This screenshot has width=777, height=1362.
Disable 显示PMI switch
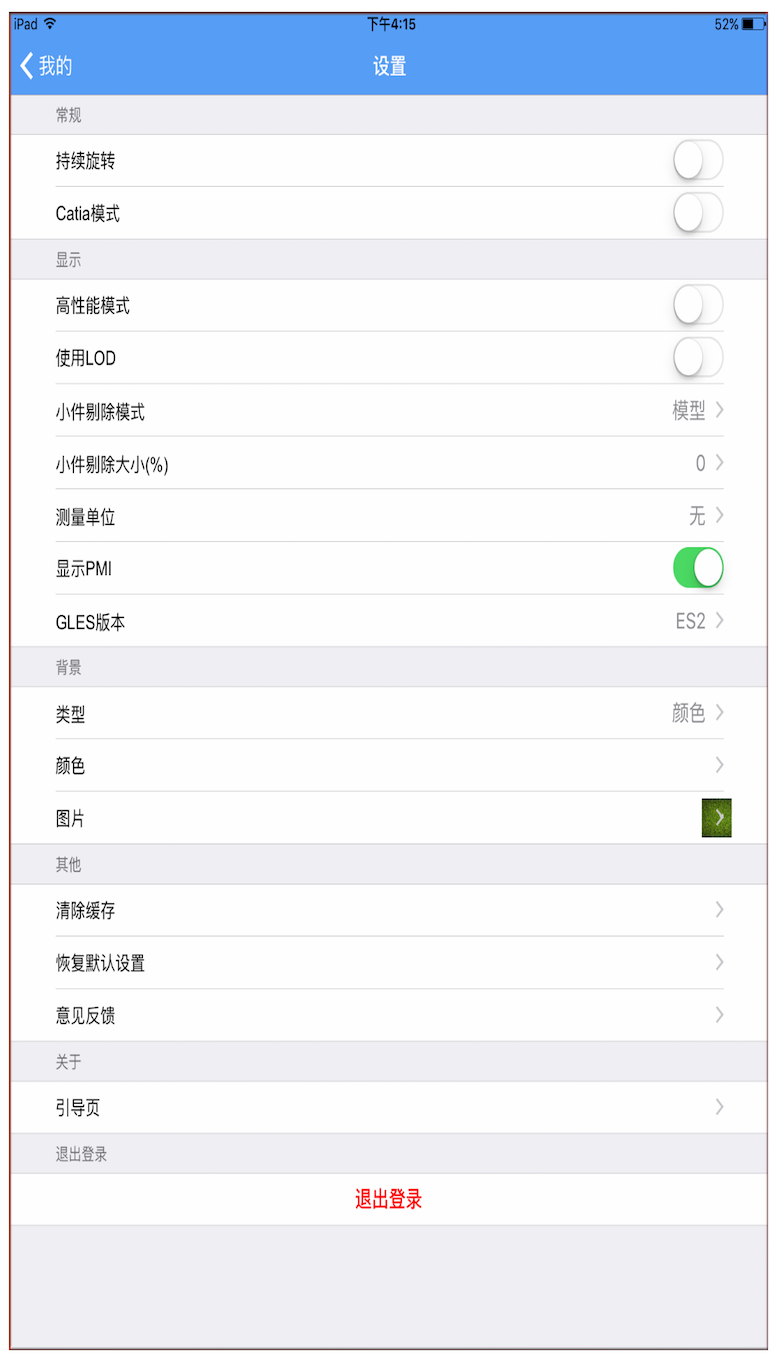(698, 568)
